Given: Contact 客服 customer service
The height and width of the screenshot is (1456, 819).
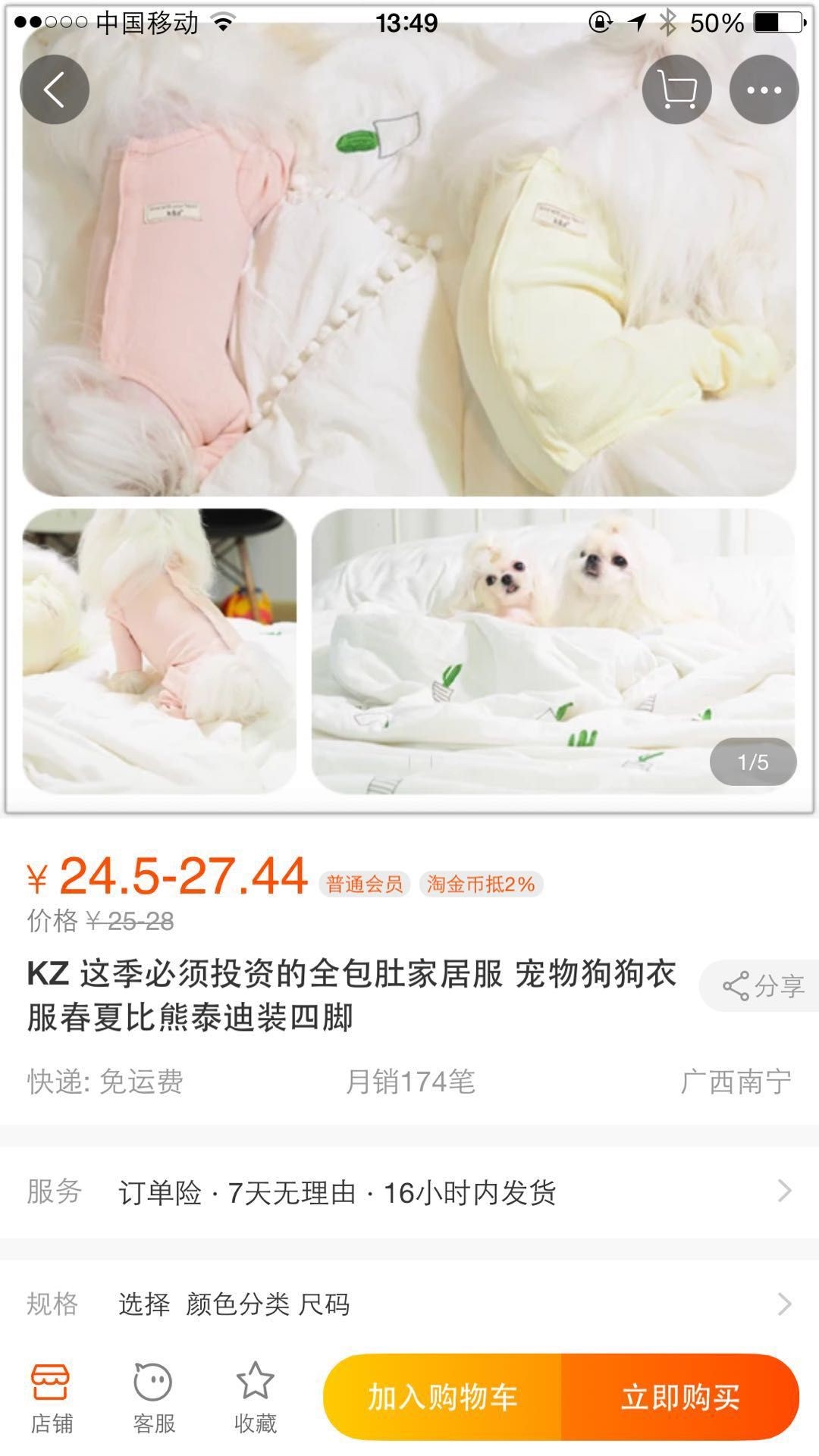Looking at the screenshot, I should click(x=154, y=1398).
